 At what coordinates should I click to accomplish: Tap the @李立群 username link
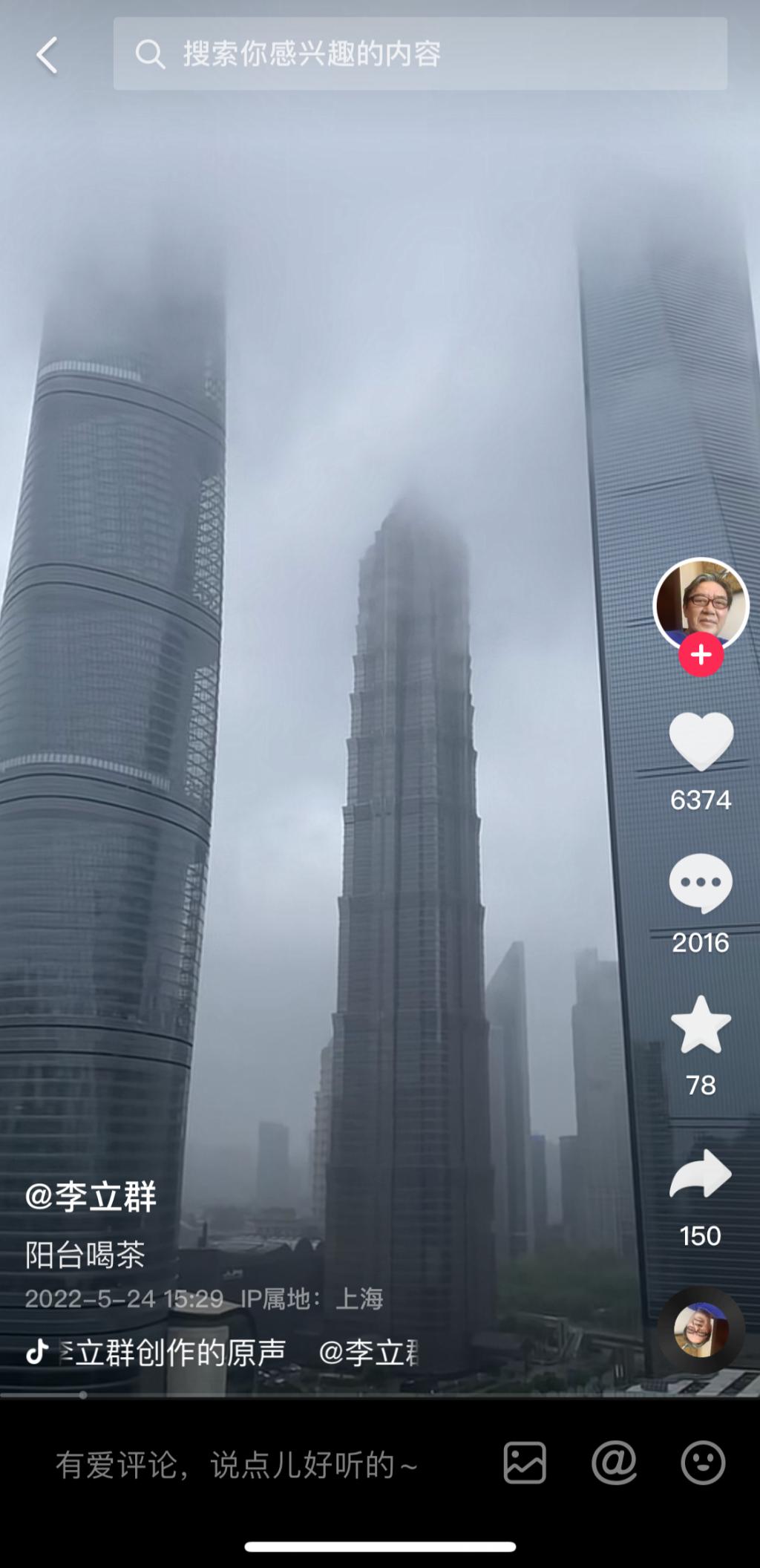[91, 1197]
